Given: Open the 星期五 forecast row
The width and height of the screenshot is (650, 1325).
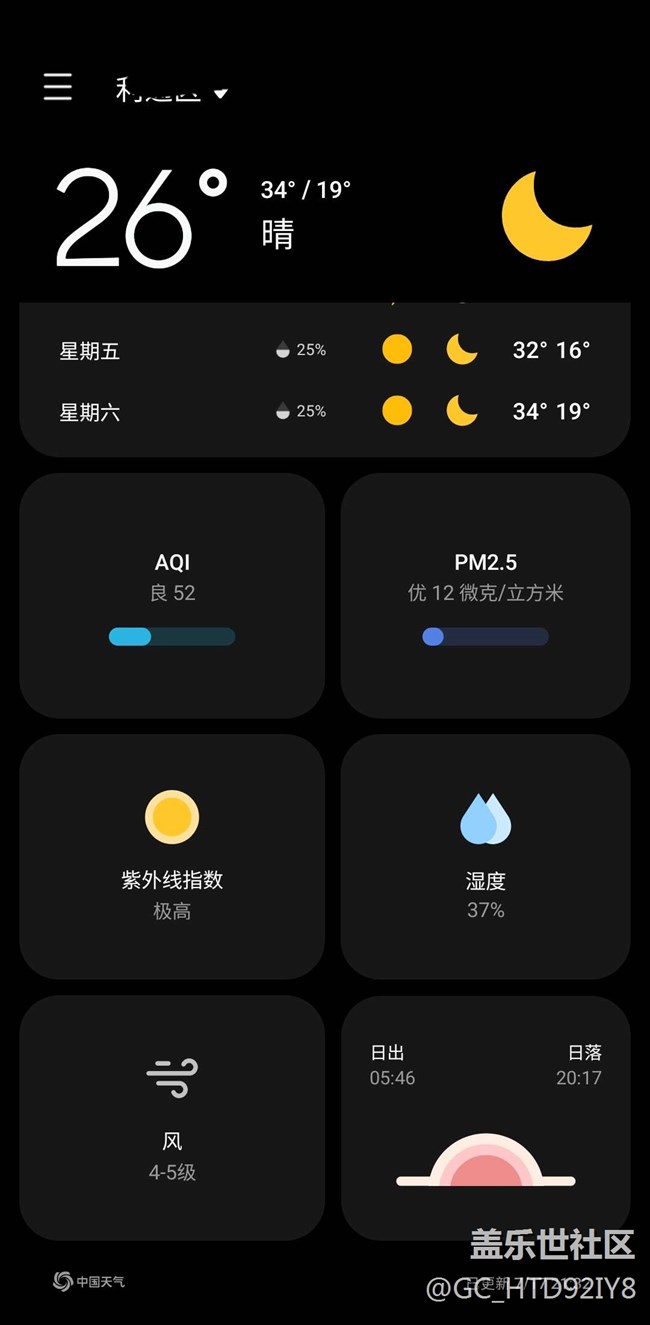Looking at the screenshot, I should [x=324, y=350].
